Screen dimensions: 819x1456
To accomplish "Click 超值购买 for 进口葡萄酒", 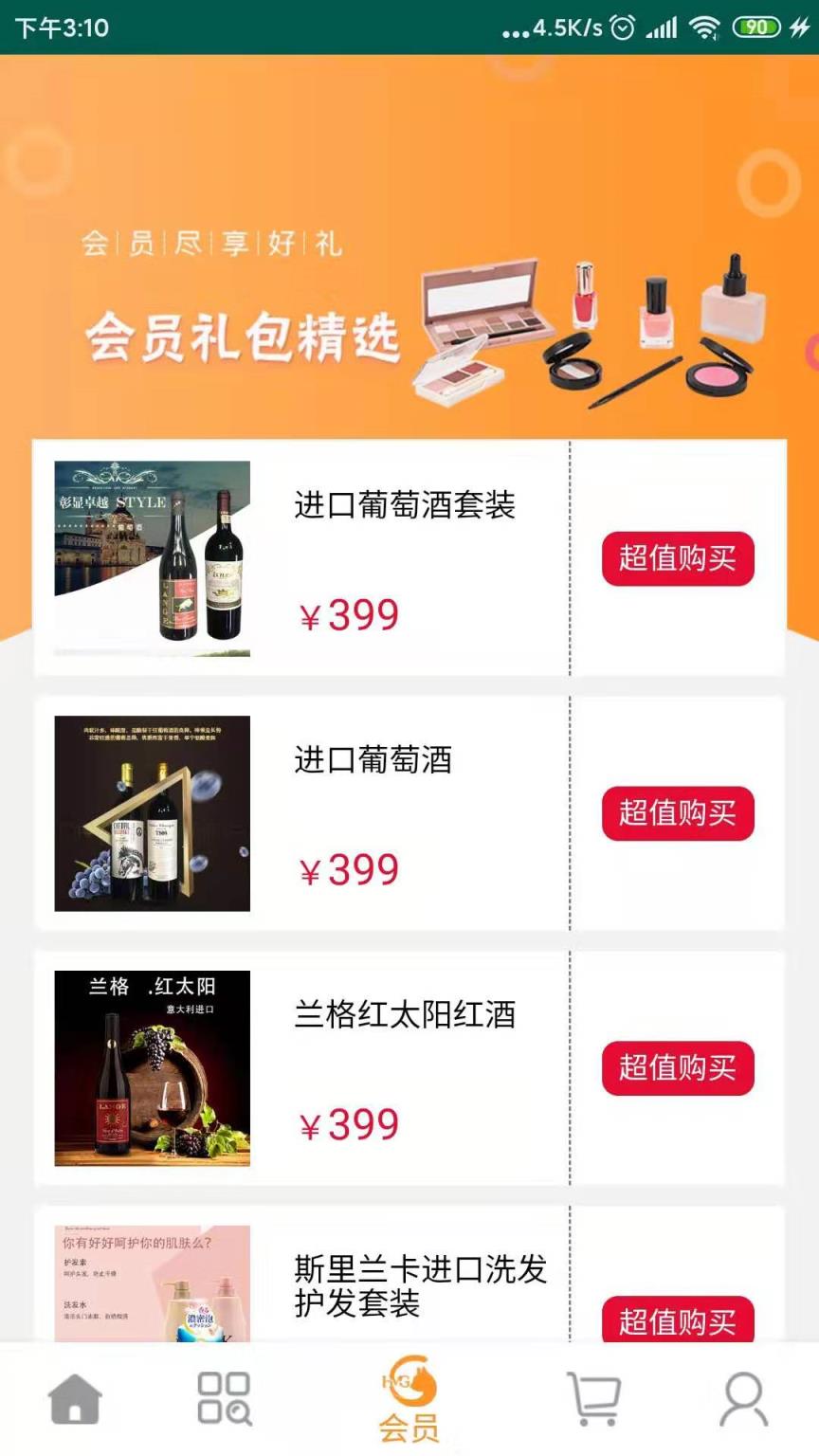I will tap(677, 812).
